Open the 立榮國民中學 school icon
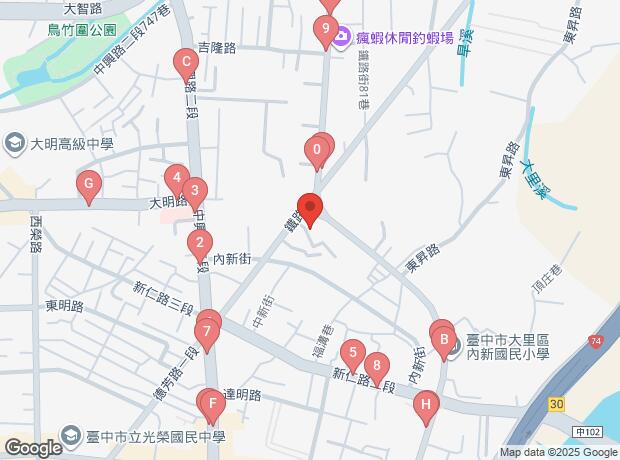 [x=72, y=434]
